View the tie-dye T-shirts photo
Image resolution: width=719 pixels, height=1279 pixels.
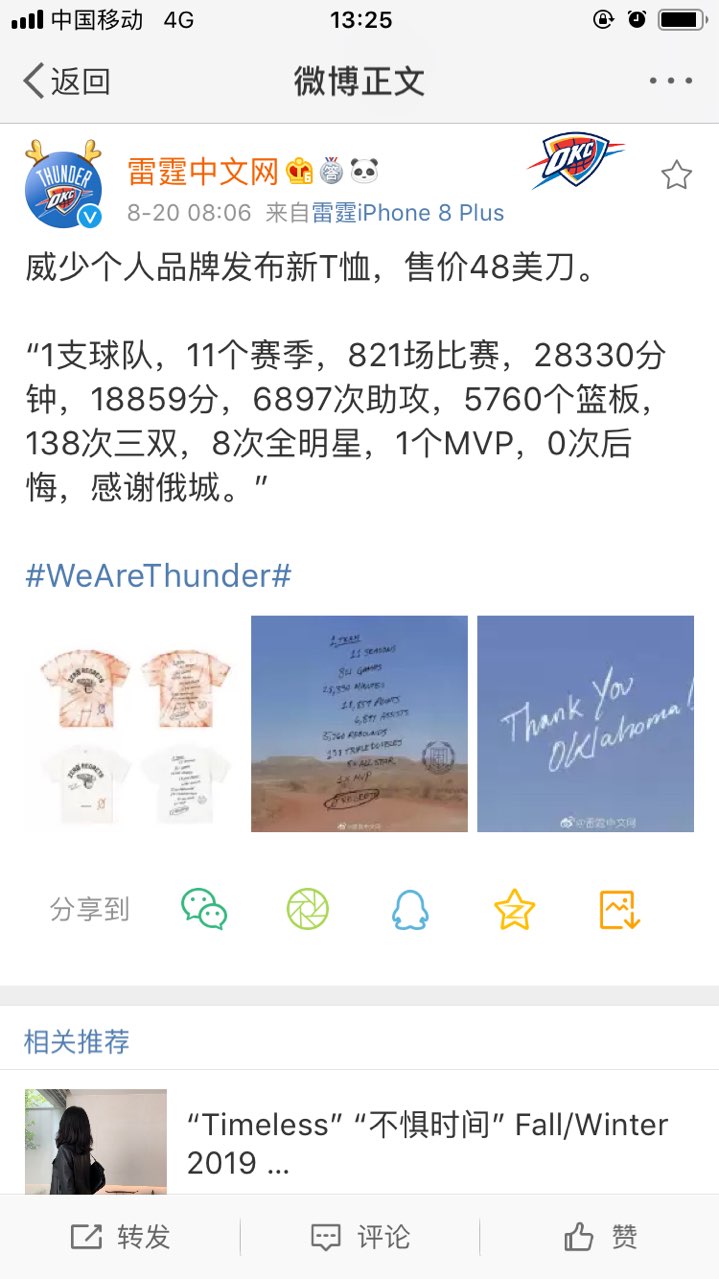coord(135,723)
